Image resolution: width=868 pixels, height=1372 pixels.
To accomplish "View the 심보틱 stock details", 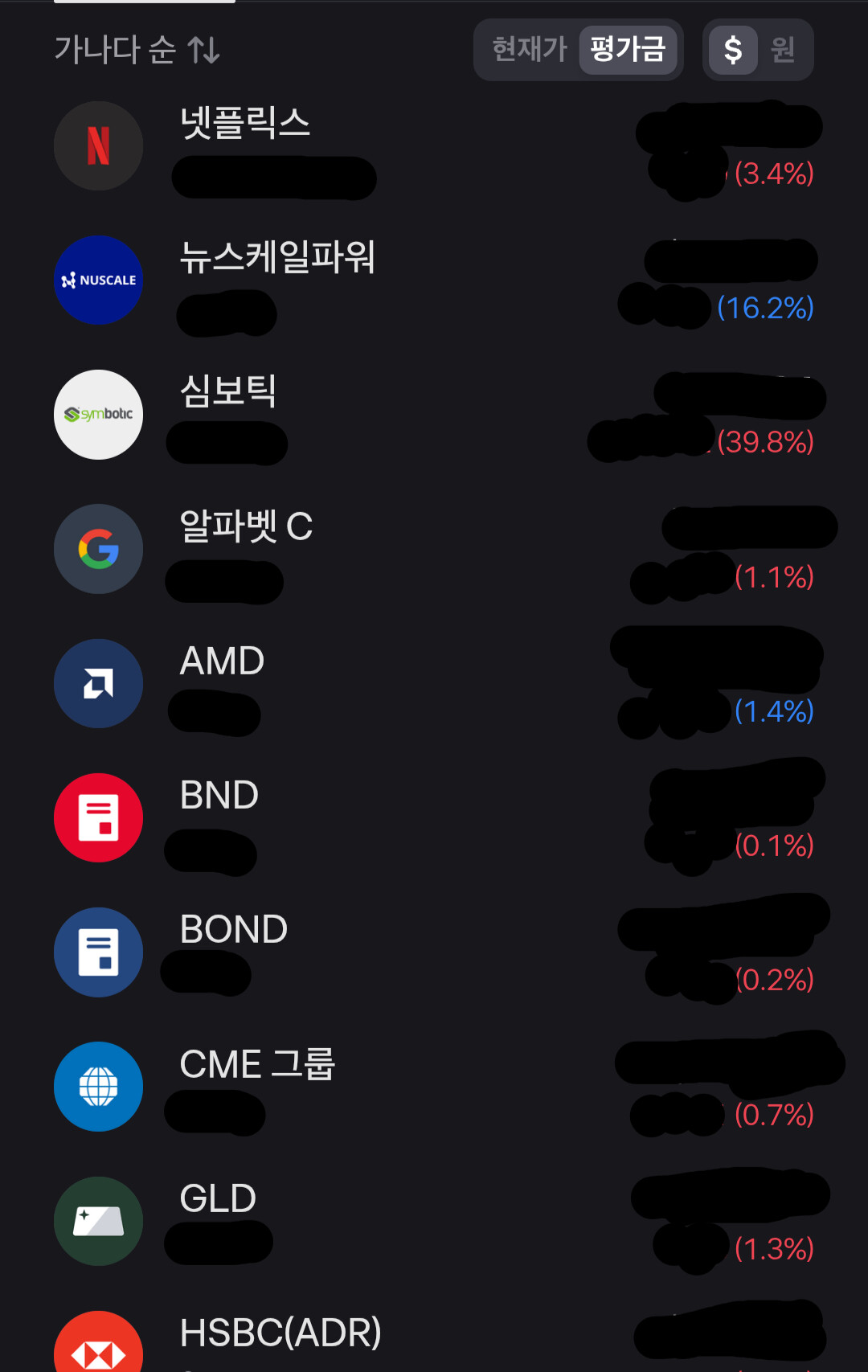I will point(228,392).
